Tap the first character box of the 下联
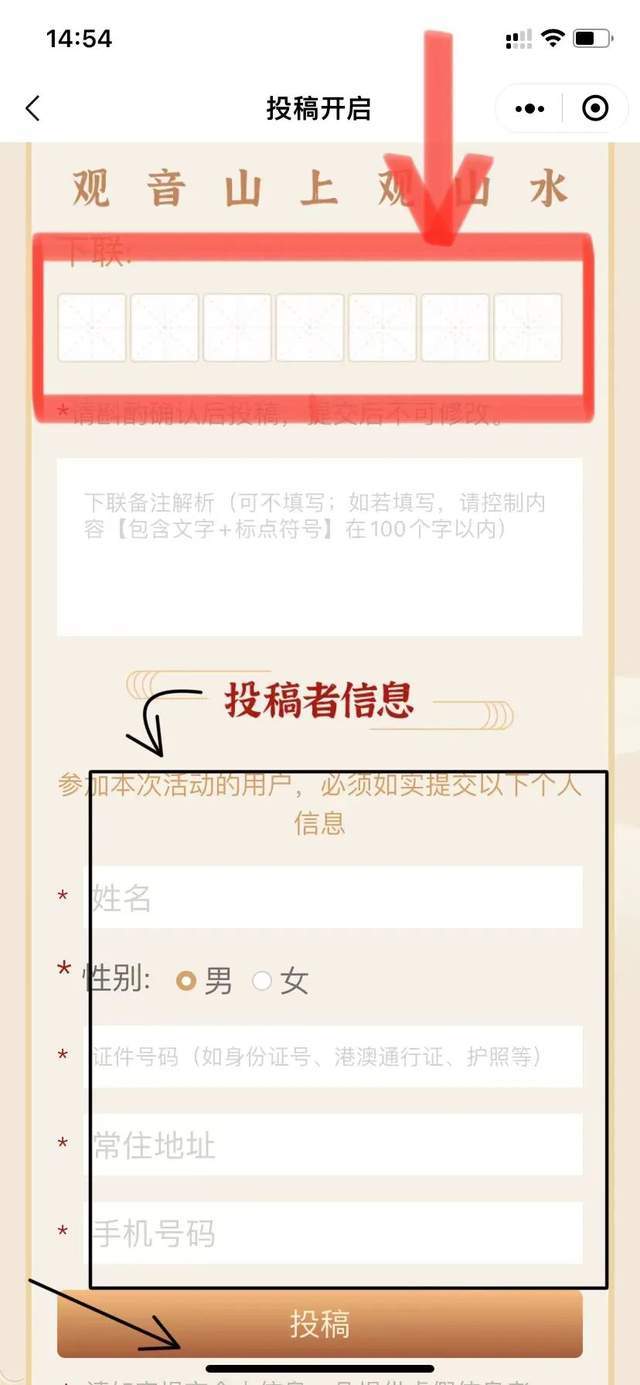 click(92, 327)
